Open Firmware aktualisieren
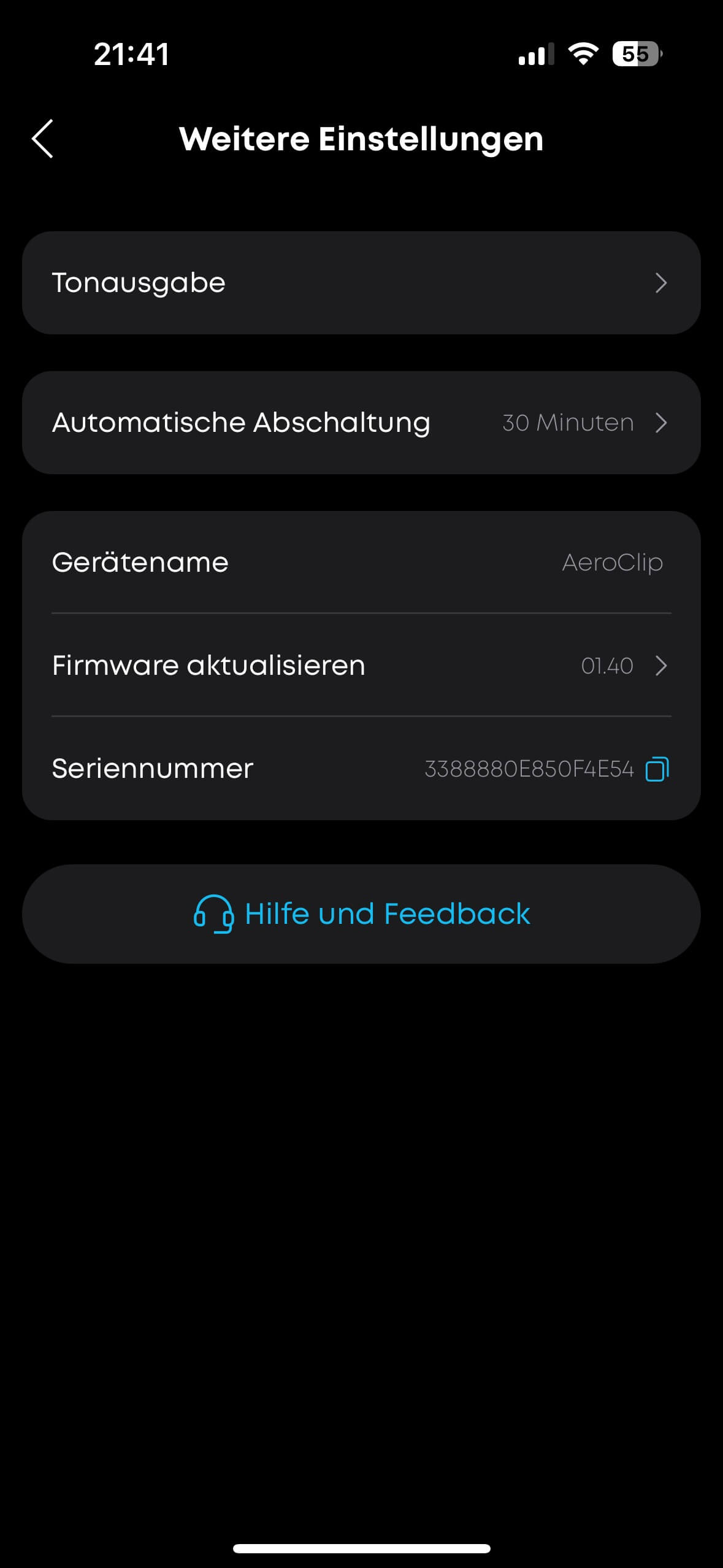The height and width of the screenshot is (1568, 723). tap(361, 666)
